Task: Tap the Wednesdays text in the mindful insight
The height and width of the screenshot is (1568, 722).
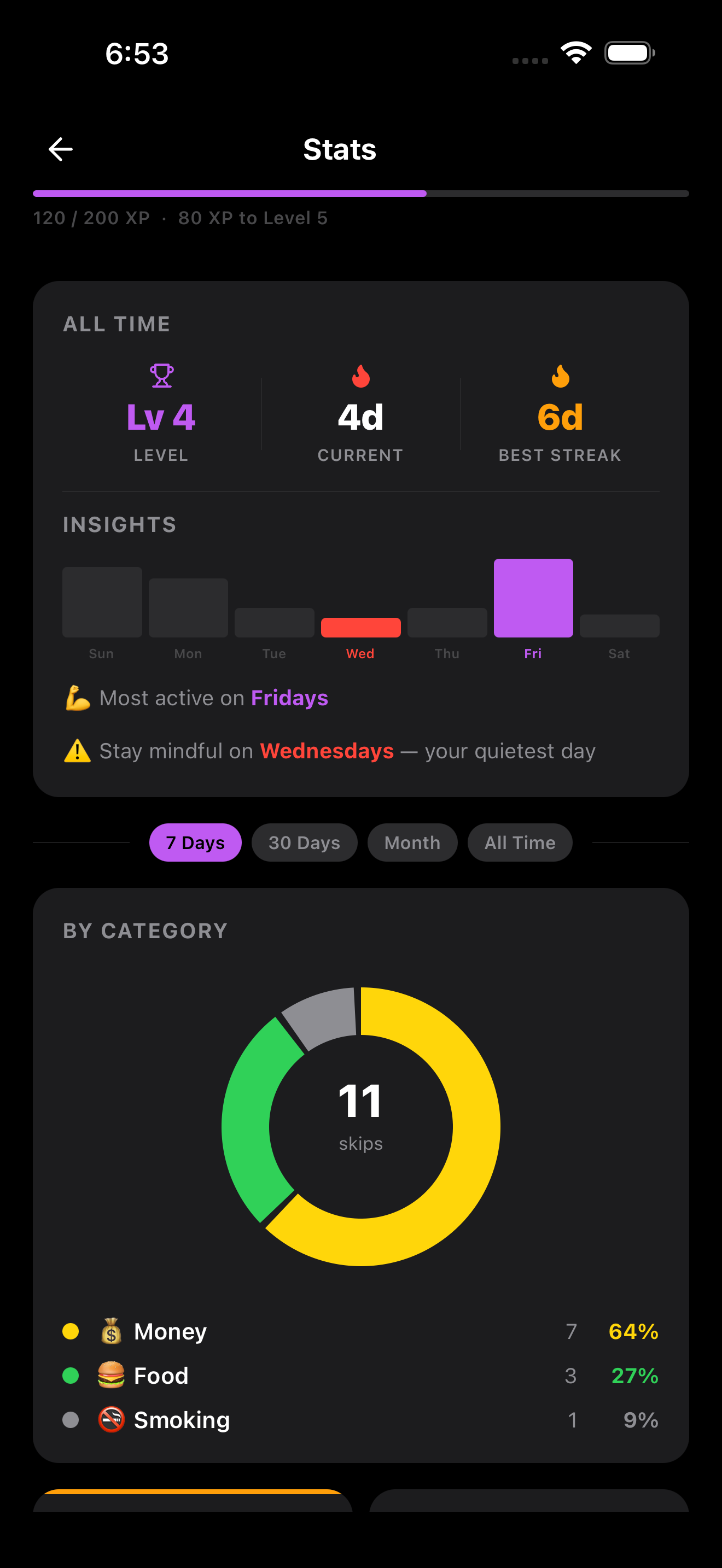Action: (327, 751)
